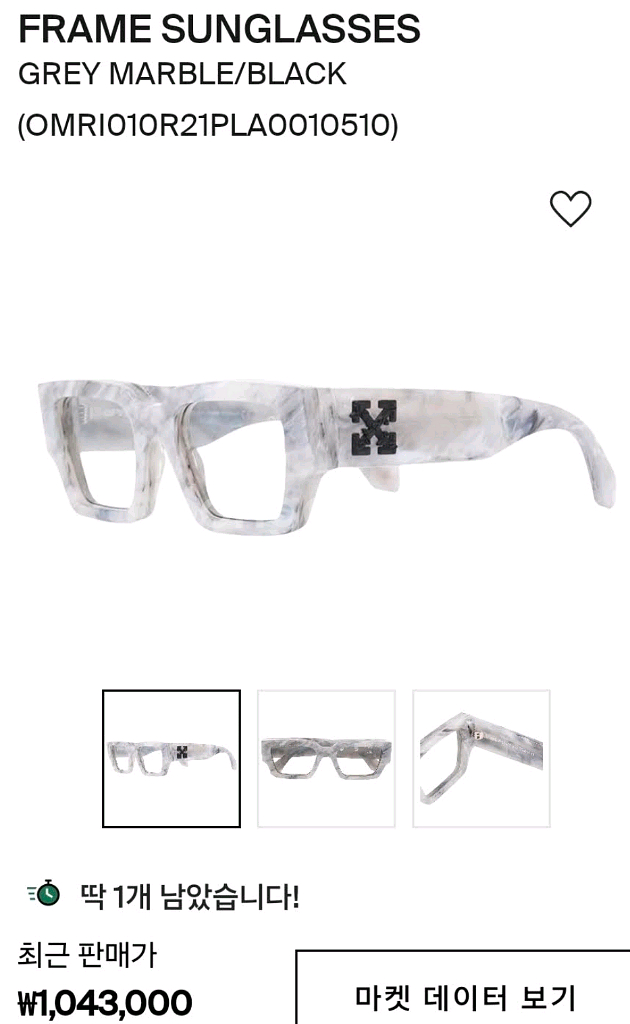Add the sunglasses to wishlist with heart
630x1024 pixels.
pos(570,208)
